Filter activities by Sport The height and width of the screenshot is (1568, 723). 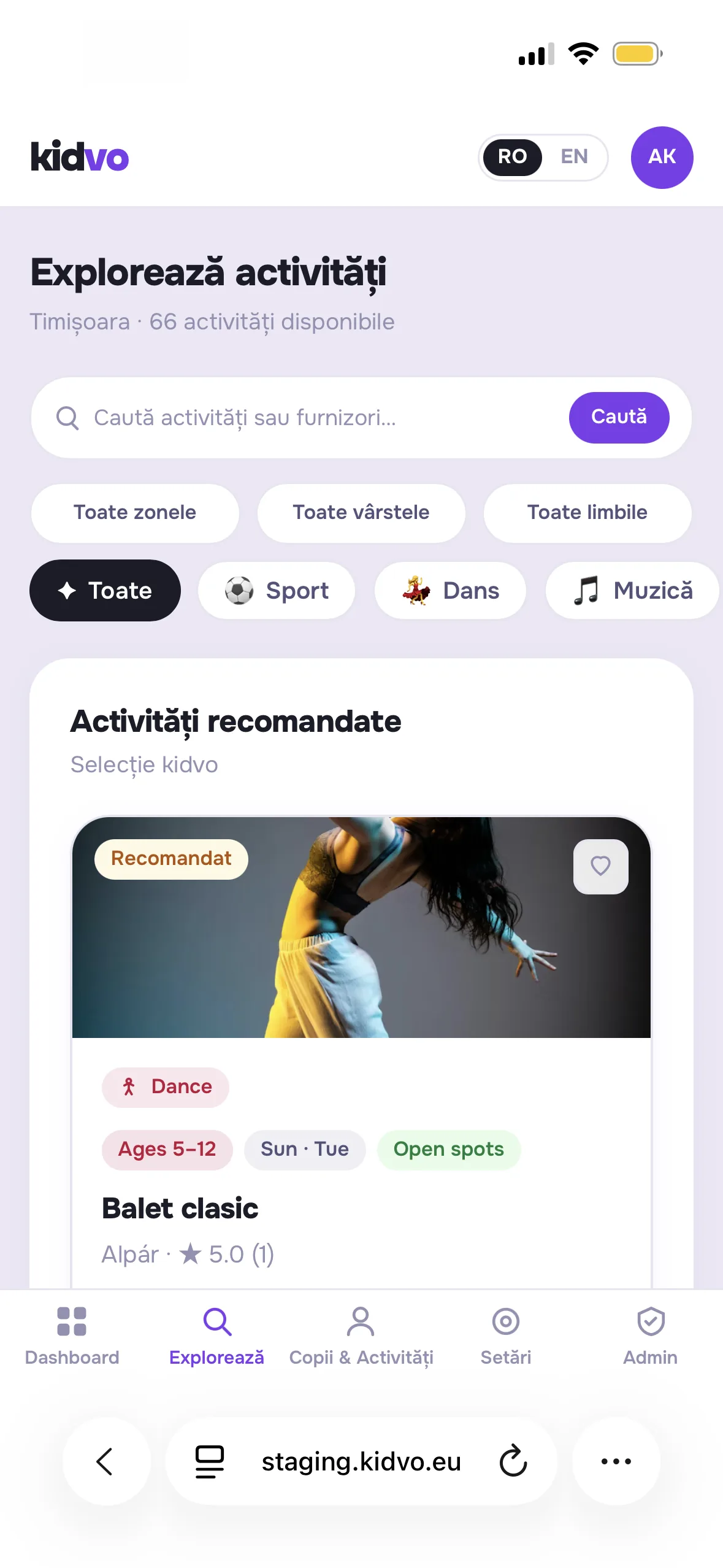pos(277,590)
